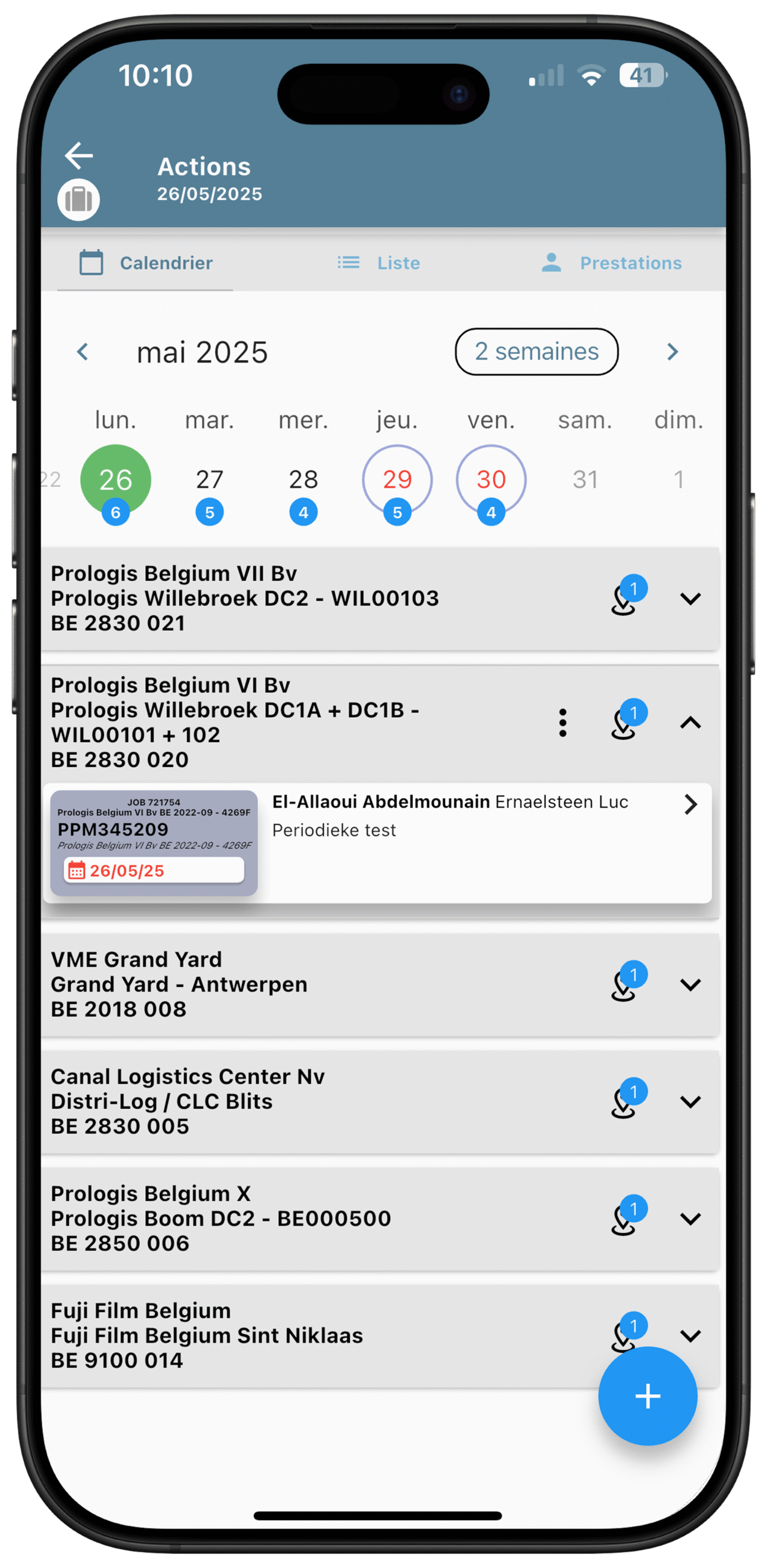Switch to the Liste tab

pyautogui.click(x=379, y=263)
